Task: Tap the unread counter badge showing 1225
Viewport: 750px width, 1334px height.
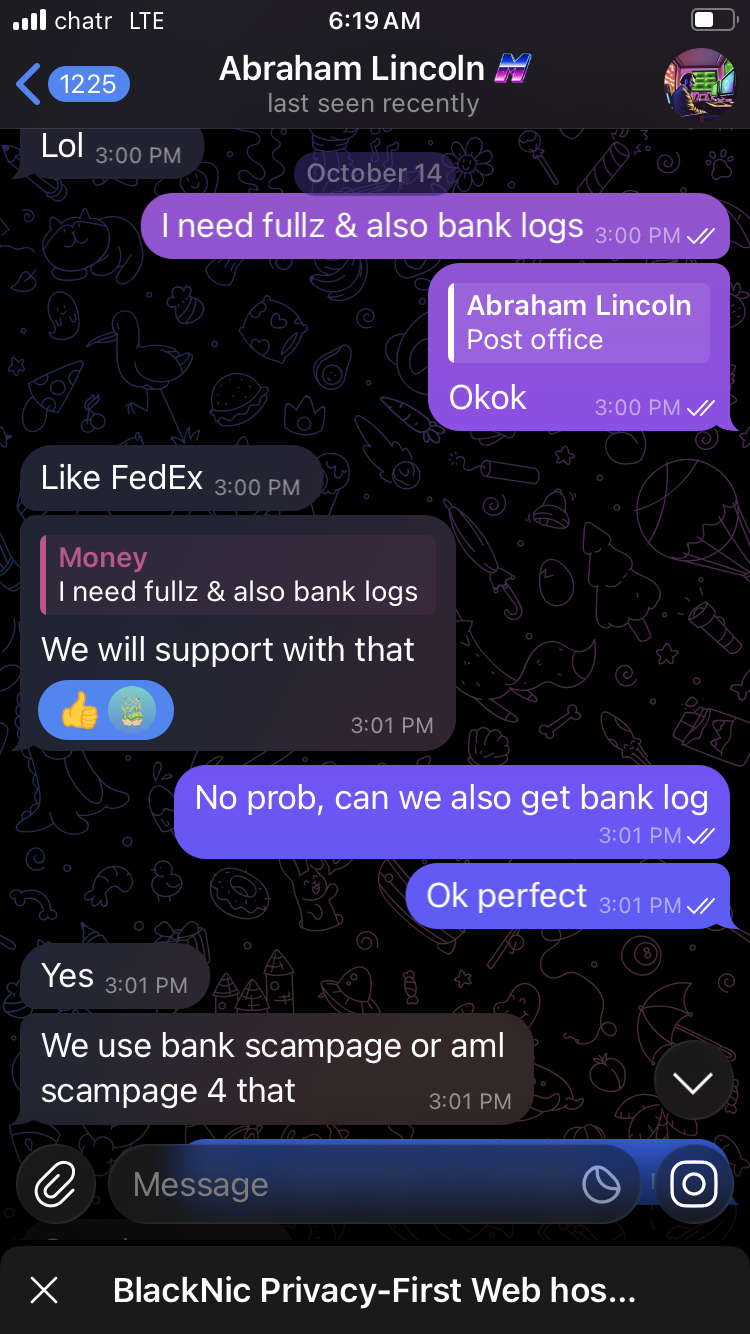Action: pyautogui.click(x=88, y=84)
